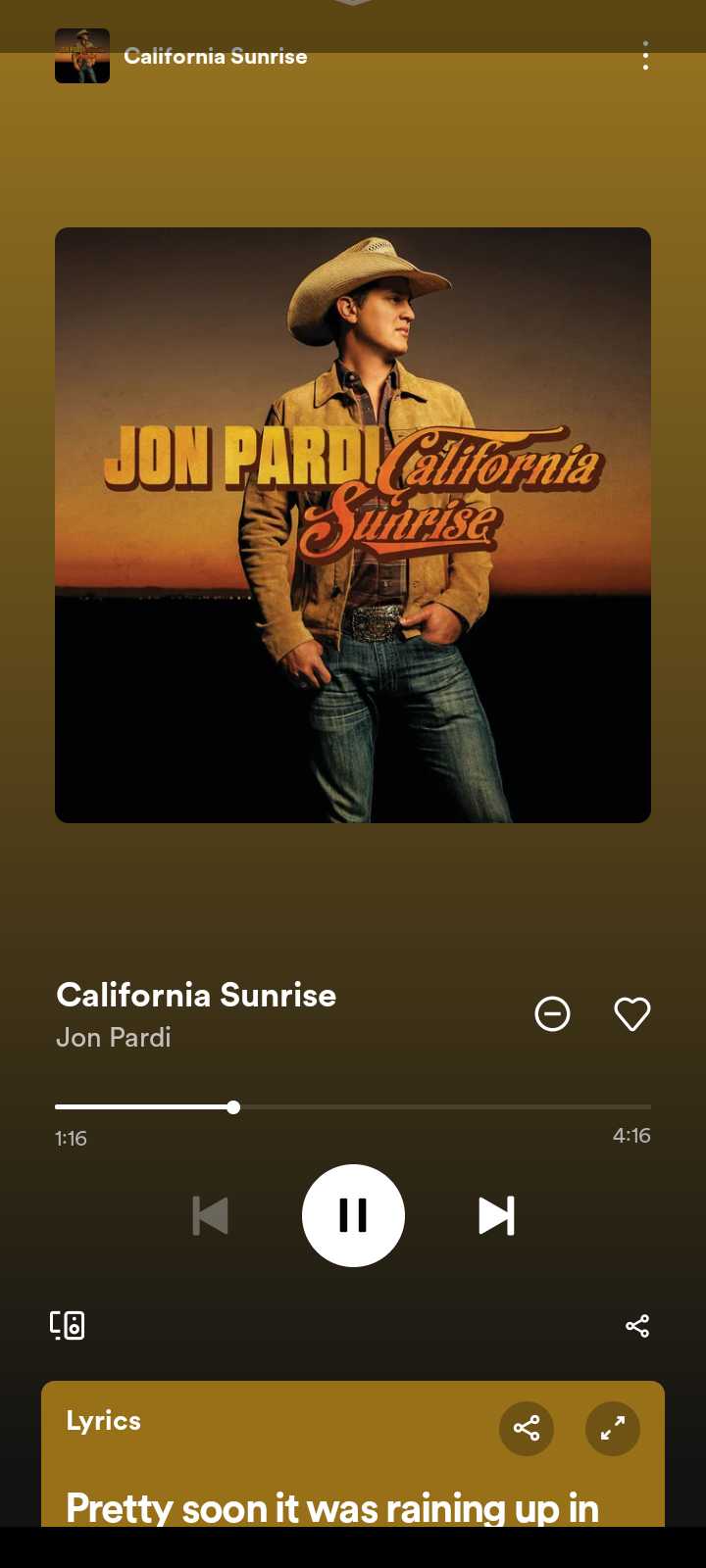Open the three-dot overflow menu
Viewport: 706px width, 1568px height.
click(645, 56)
